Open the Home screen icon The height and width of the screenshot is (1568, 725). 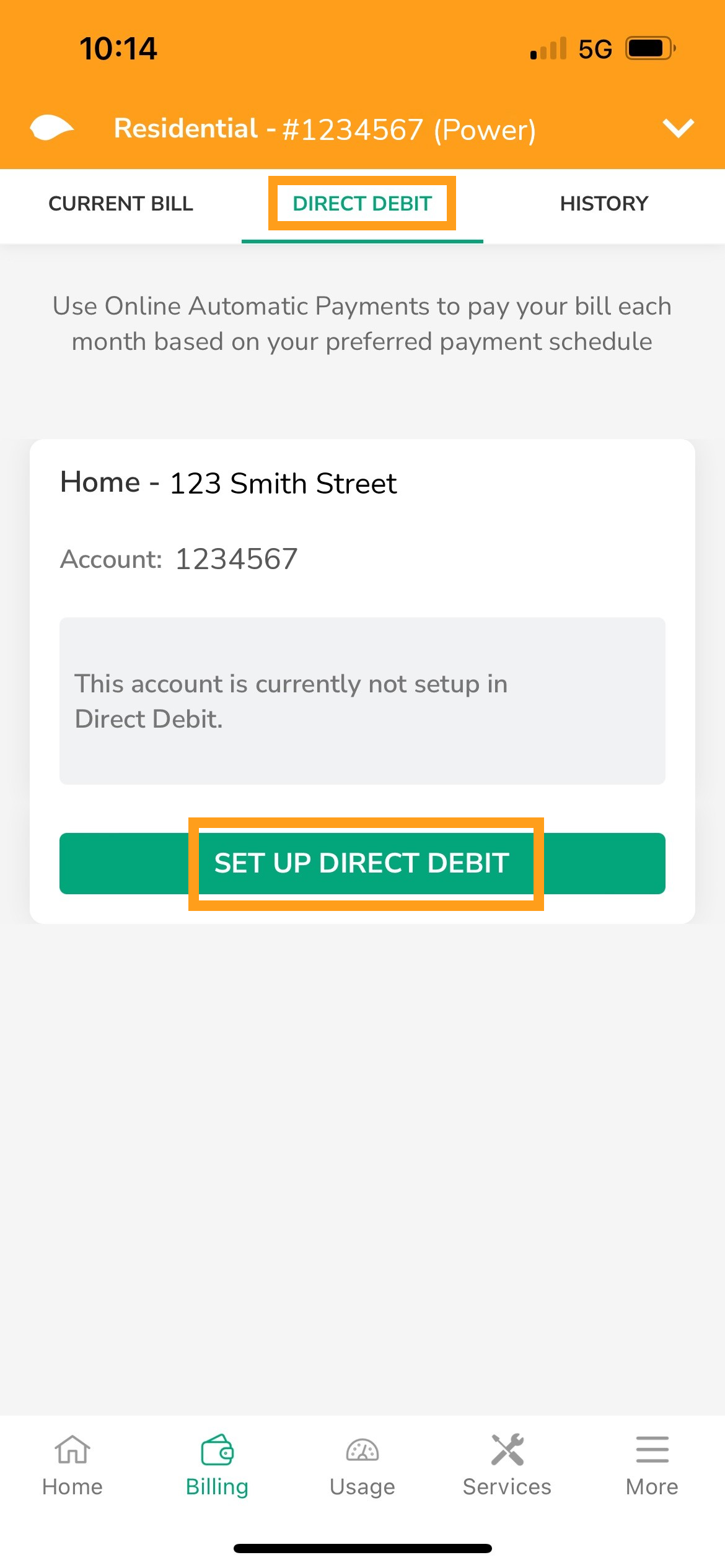pyautogui.click(x=72, y=1449)
